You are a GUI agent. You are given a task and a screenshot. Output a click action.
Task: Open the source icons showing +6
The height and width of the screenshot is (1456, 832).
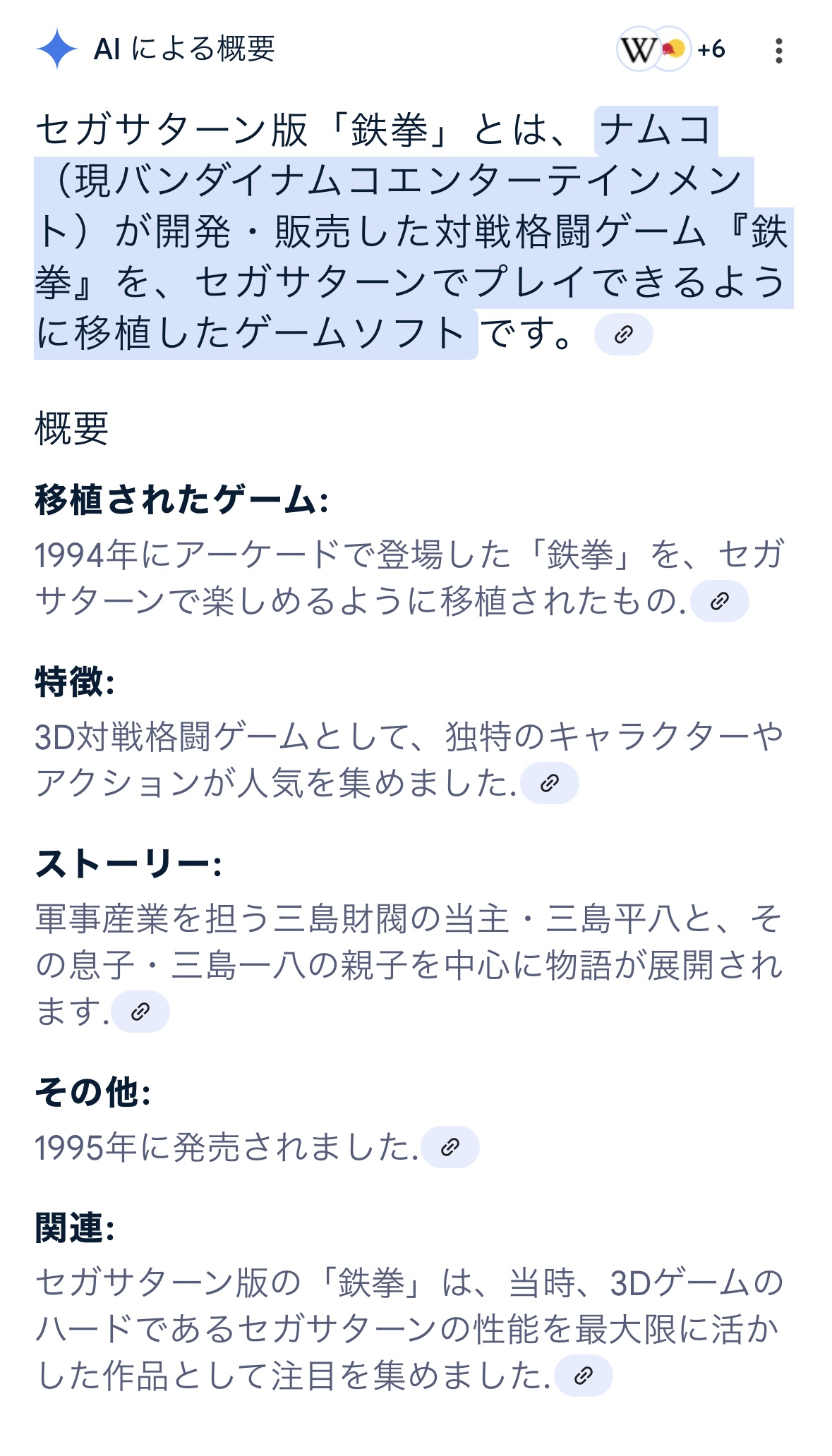[x=671, y=49]
